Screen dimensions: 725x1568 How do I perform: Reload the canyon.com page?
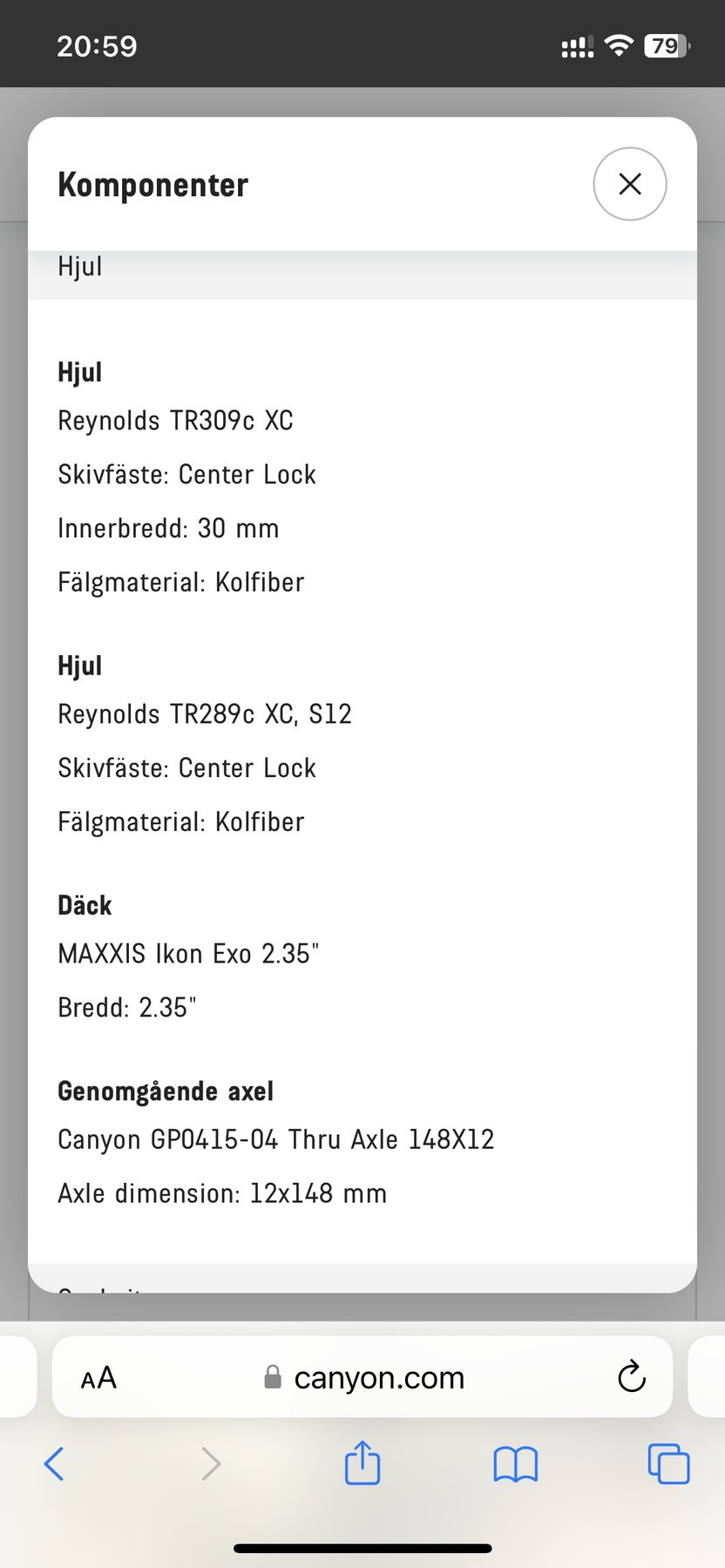[x=631, y=1377]
